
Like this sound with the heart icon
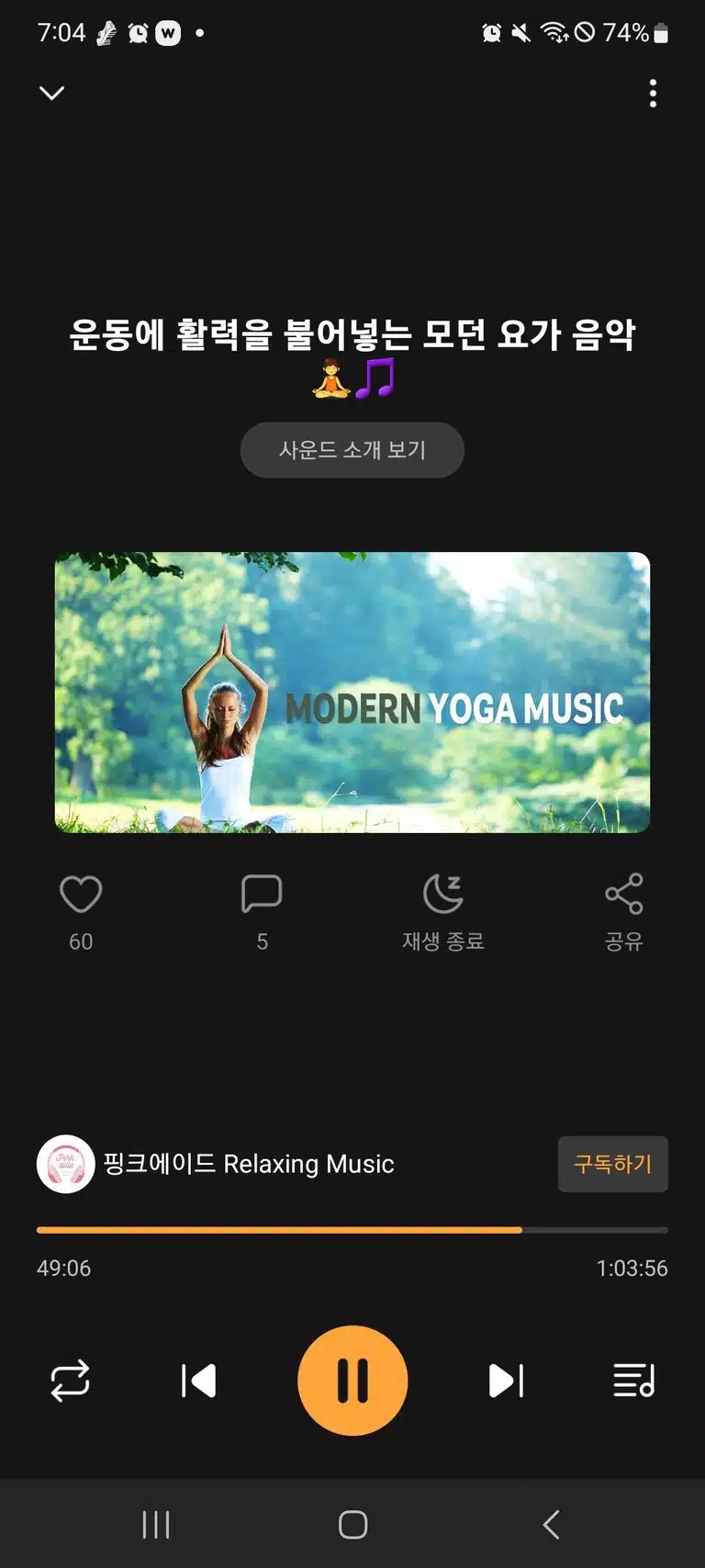click(81, 894)
